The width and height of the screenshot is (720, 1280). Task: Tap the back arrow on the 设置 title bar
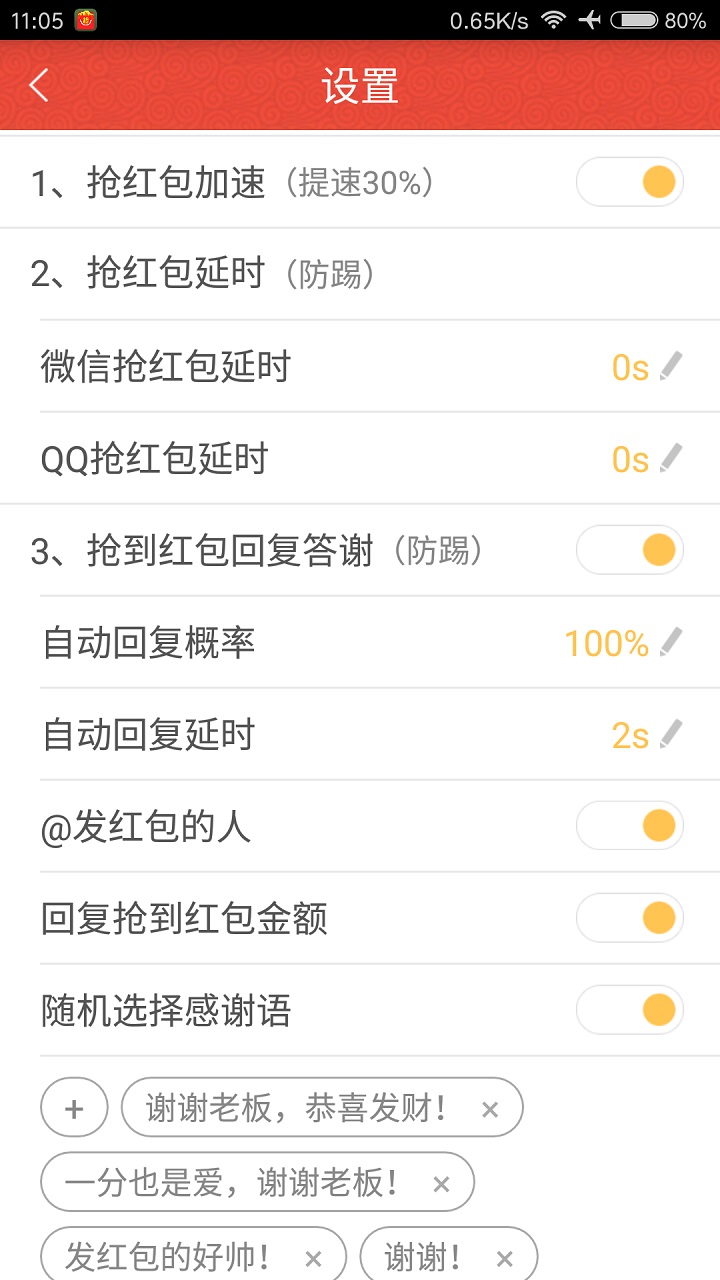click(38, 85)
